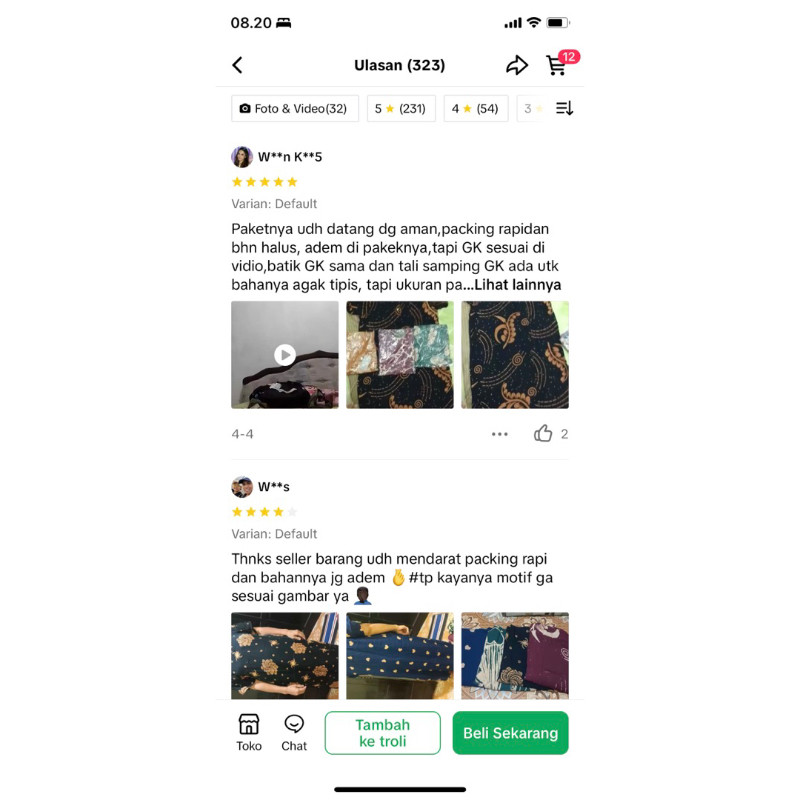Open the folded fabrics photo in W**n K**5's review
This screenshot has width=800, height=800.
pos(400,355)
